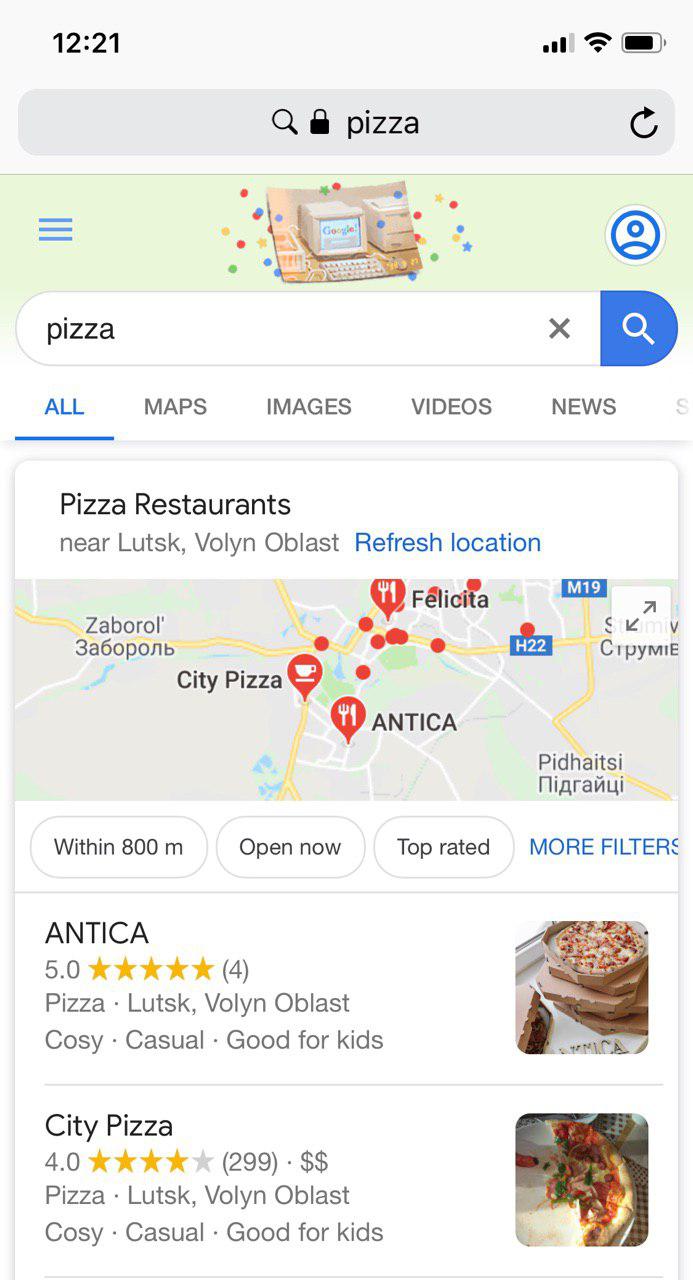The width and height of the screenshot is (693, 1280).
Task: Switch to the Maps tab
Action: point(175,407)
